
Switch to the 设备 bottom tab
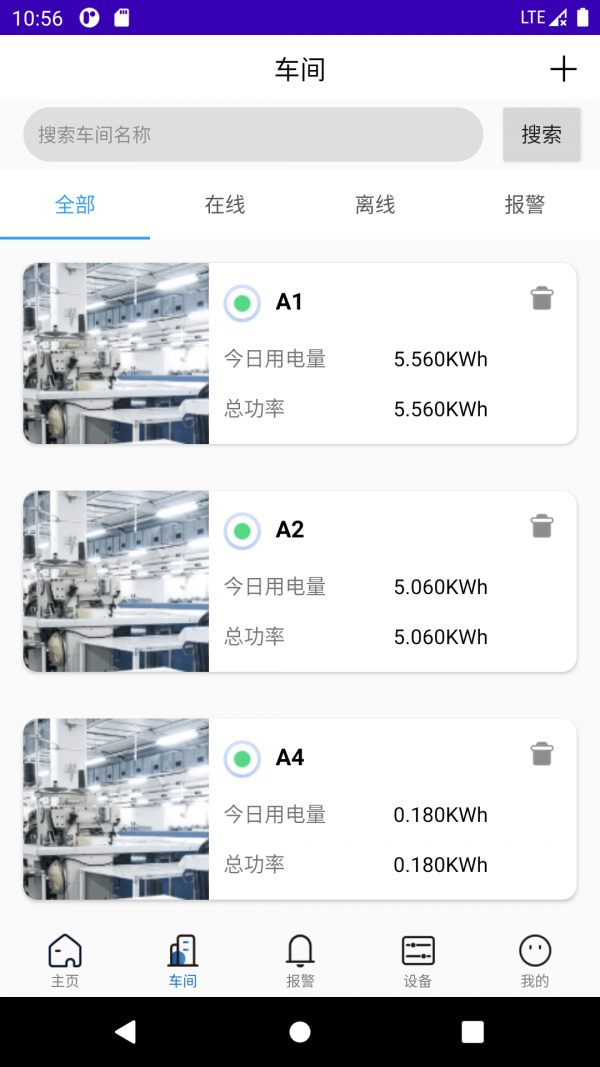coord(418,961)
